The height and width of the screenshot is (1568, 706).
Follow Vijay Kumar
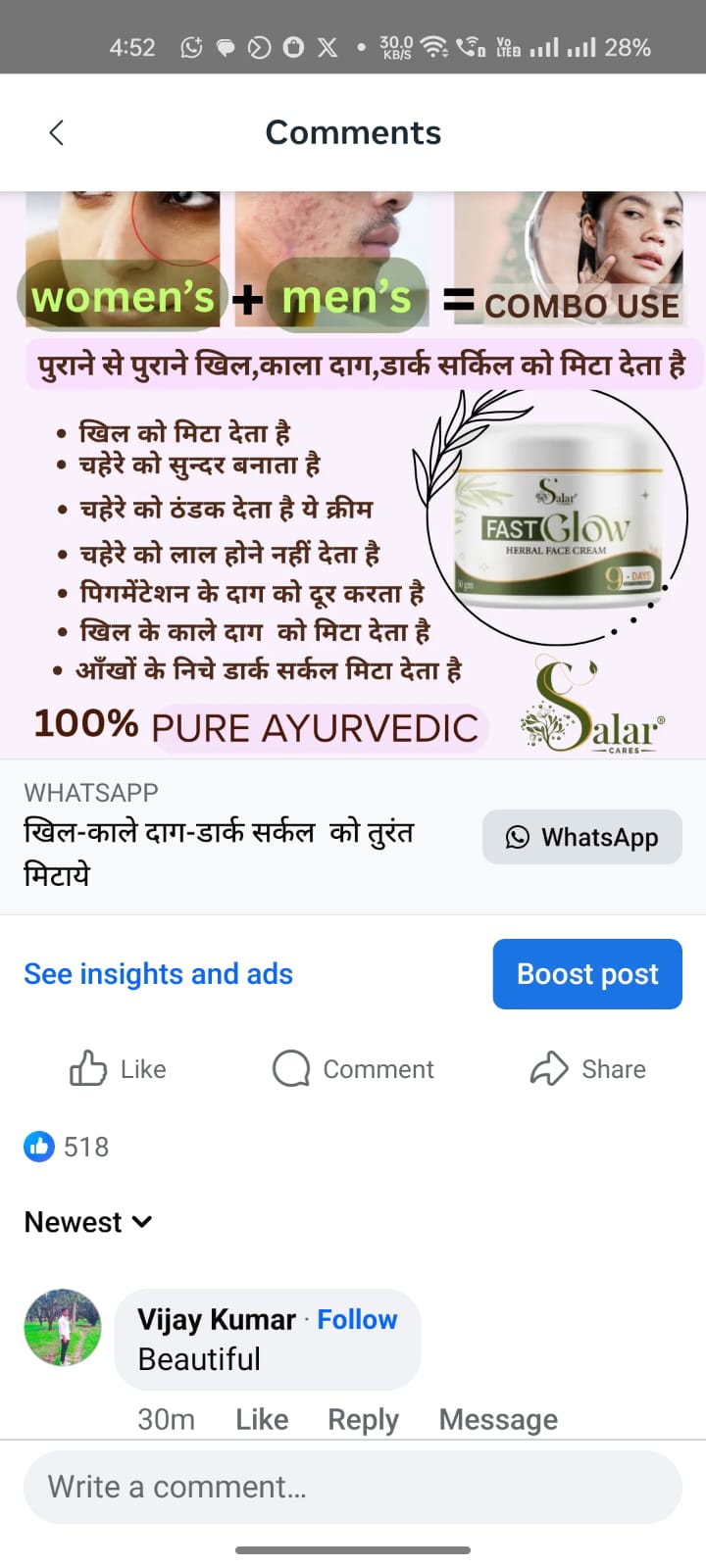pyautogui.click(x=357, y=1319)
